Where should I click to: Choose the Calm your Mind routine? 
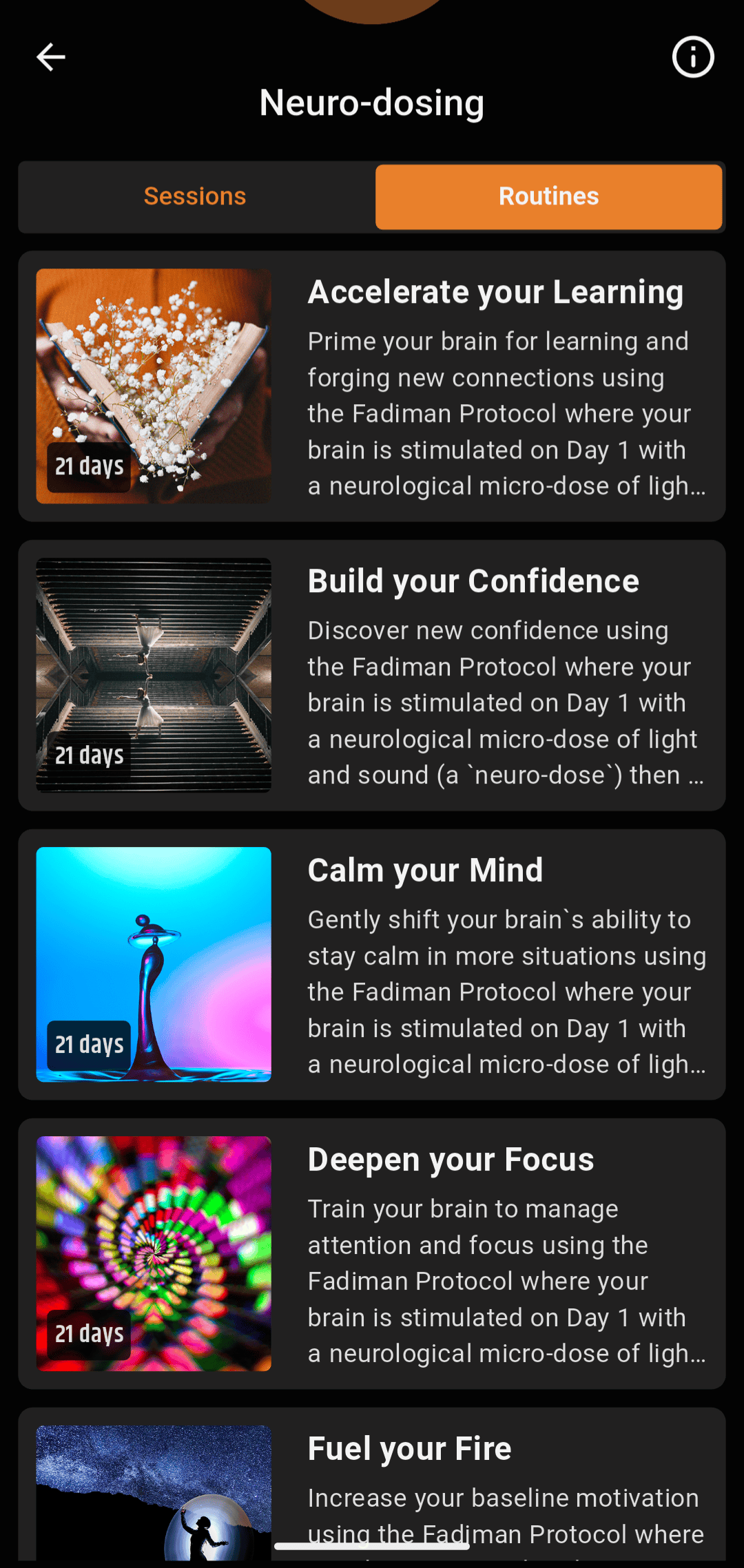coord(372,965)
